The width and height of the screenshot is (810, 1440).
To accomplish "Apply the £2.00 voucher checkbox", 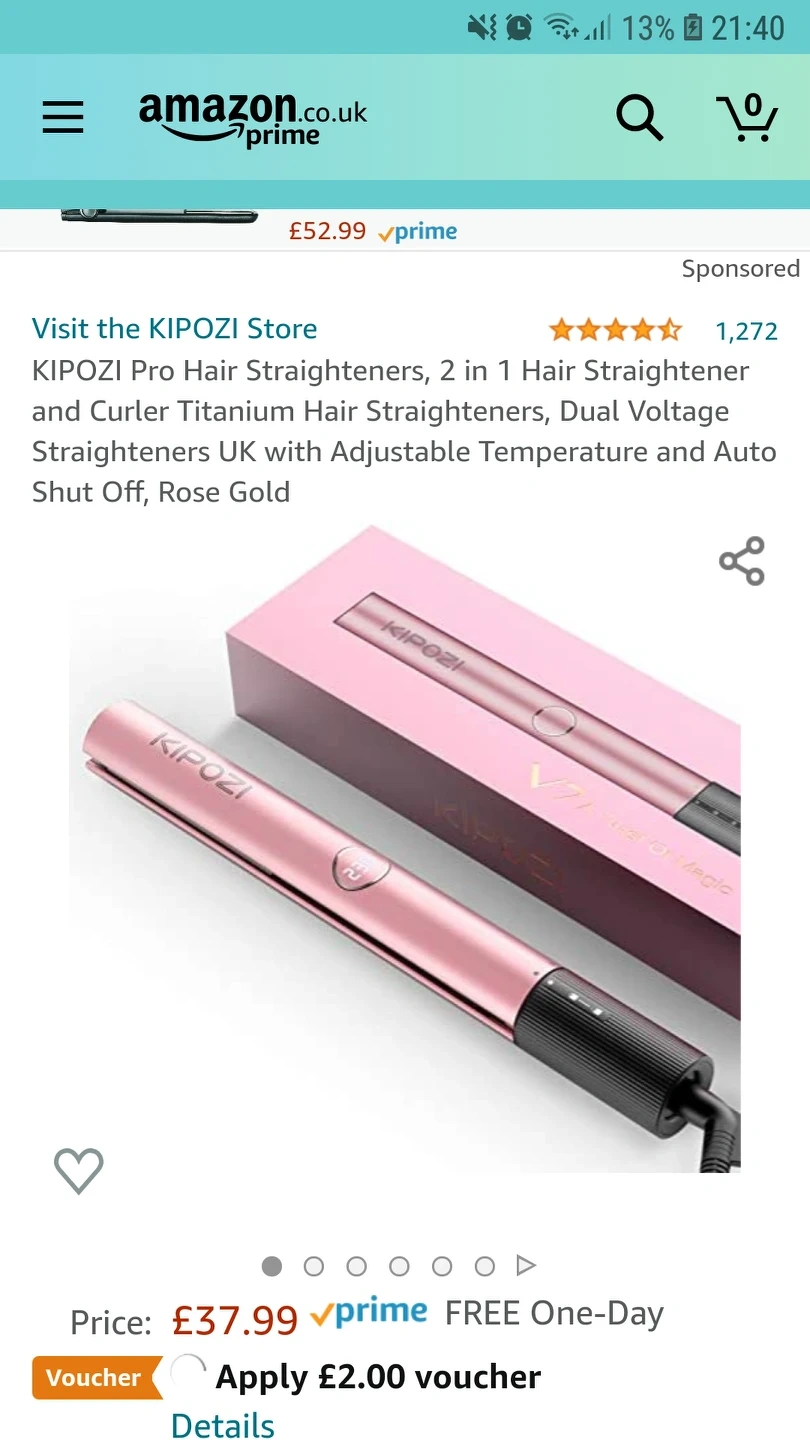I will (x=188, y=1374).
